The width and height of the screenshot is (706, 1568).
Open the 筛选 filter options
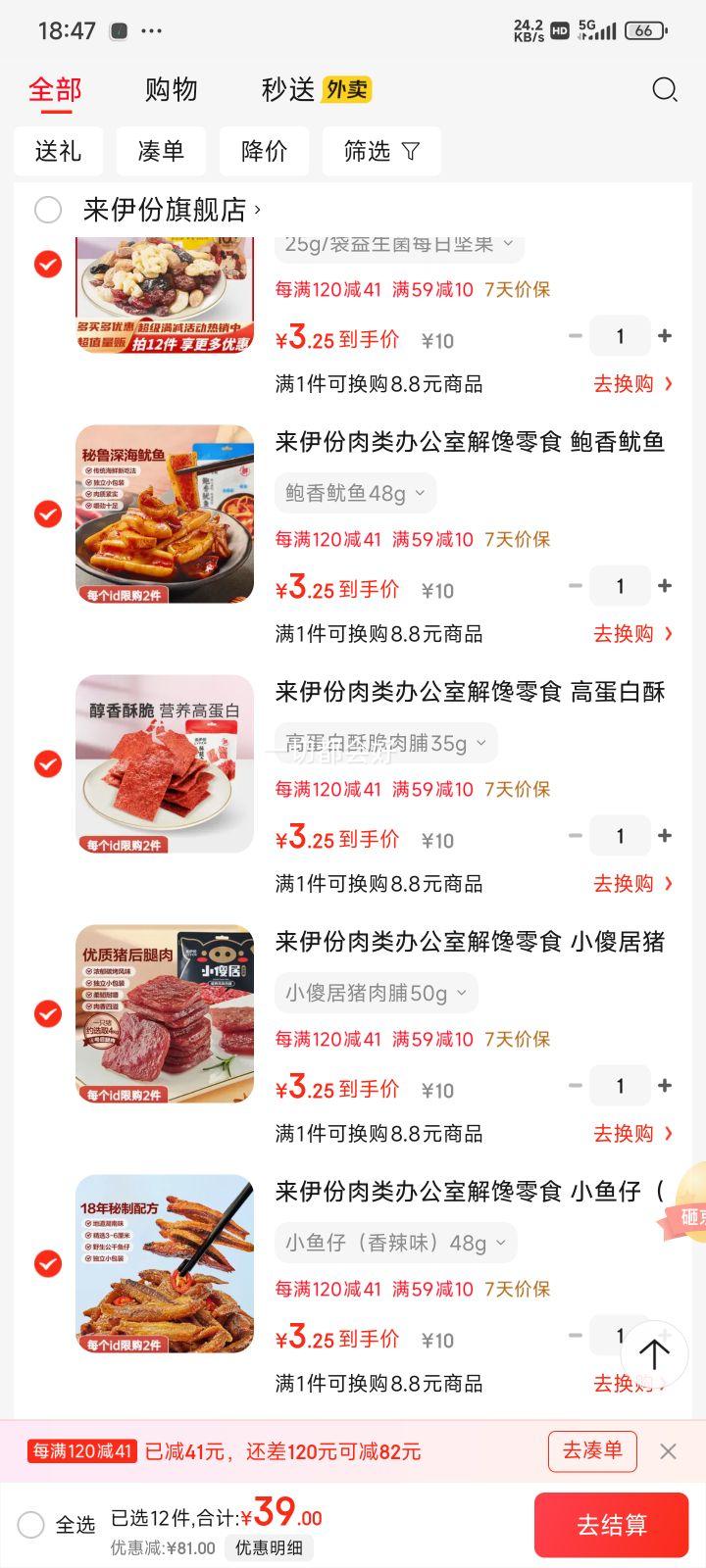click(x=381, y=151)
